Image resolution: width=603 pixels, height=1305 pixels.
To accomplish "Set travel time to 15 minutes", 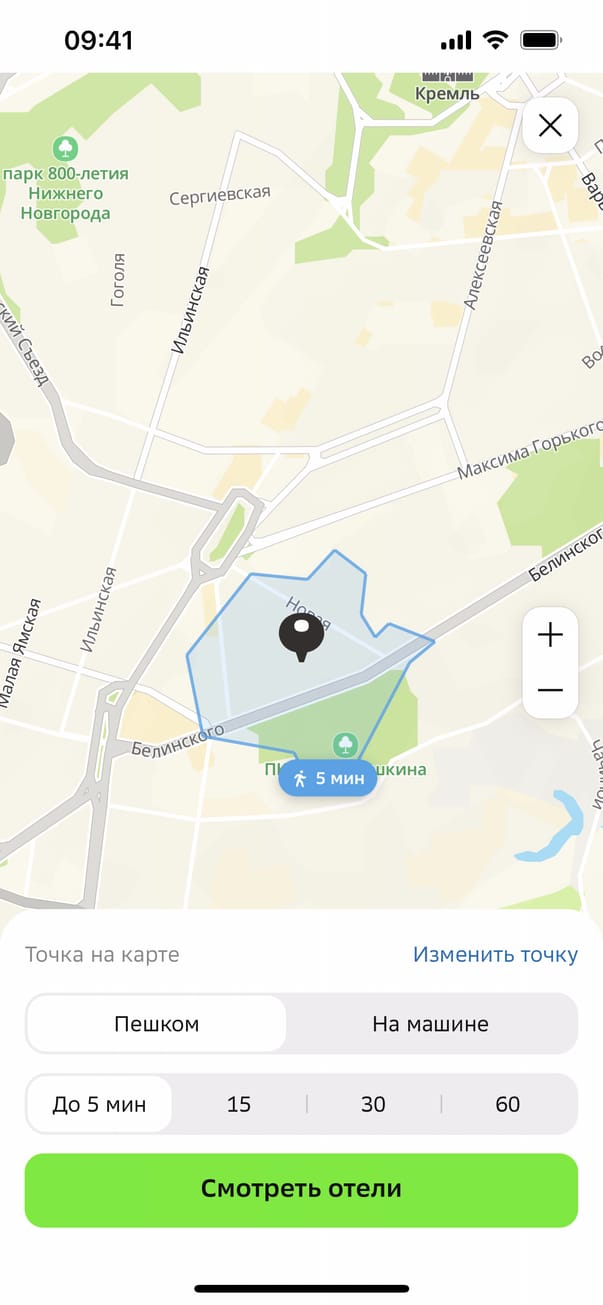I will click(239, 1104).
